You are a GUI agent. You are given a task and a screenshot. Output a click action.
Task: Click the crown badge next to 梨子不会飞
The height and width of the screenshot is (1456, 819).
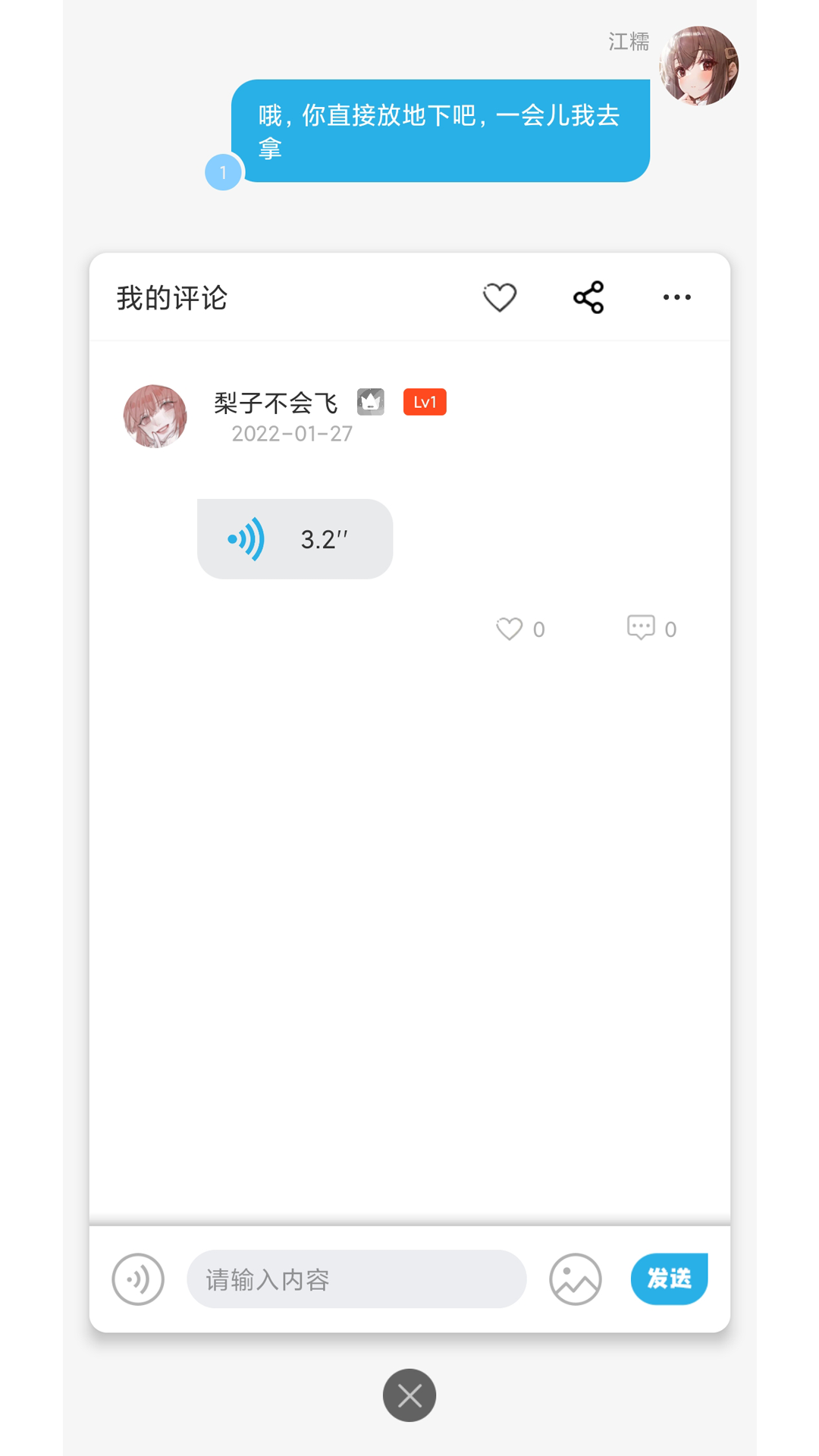pos(371,402)
